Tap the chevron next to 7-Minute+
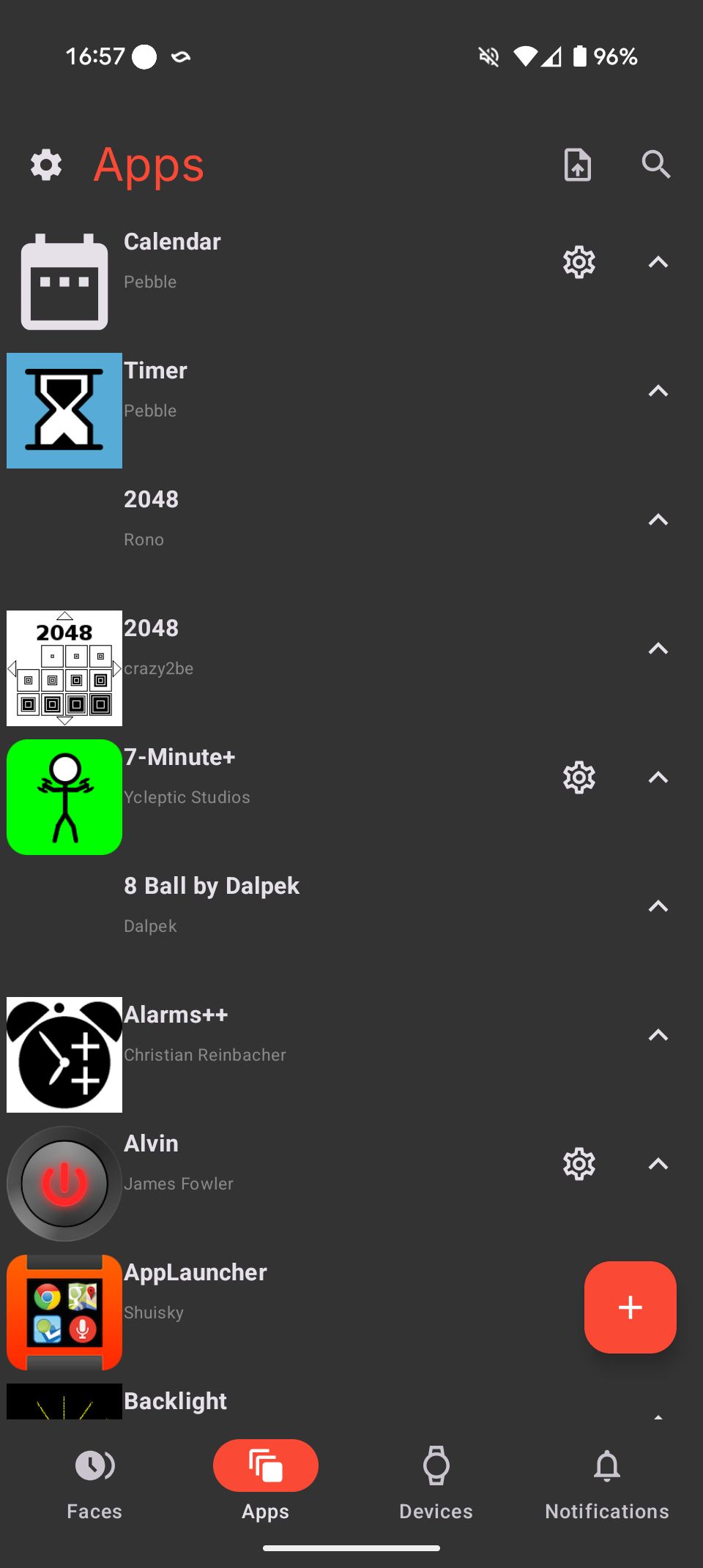 [x=658, y=777]
